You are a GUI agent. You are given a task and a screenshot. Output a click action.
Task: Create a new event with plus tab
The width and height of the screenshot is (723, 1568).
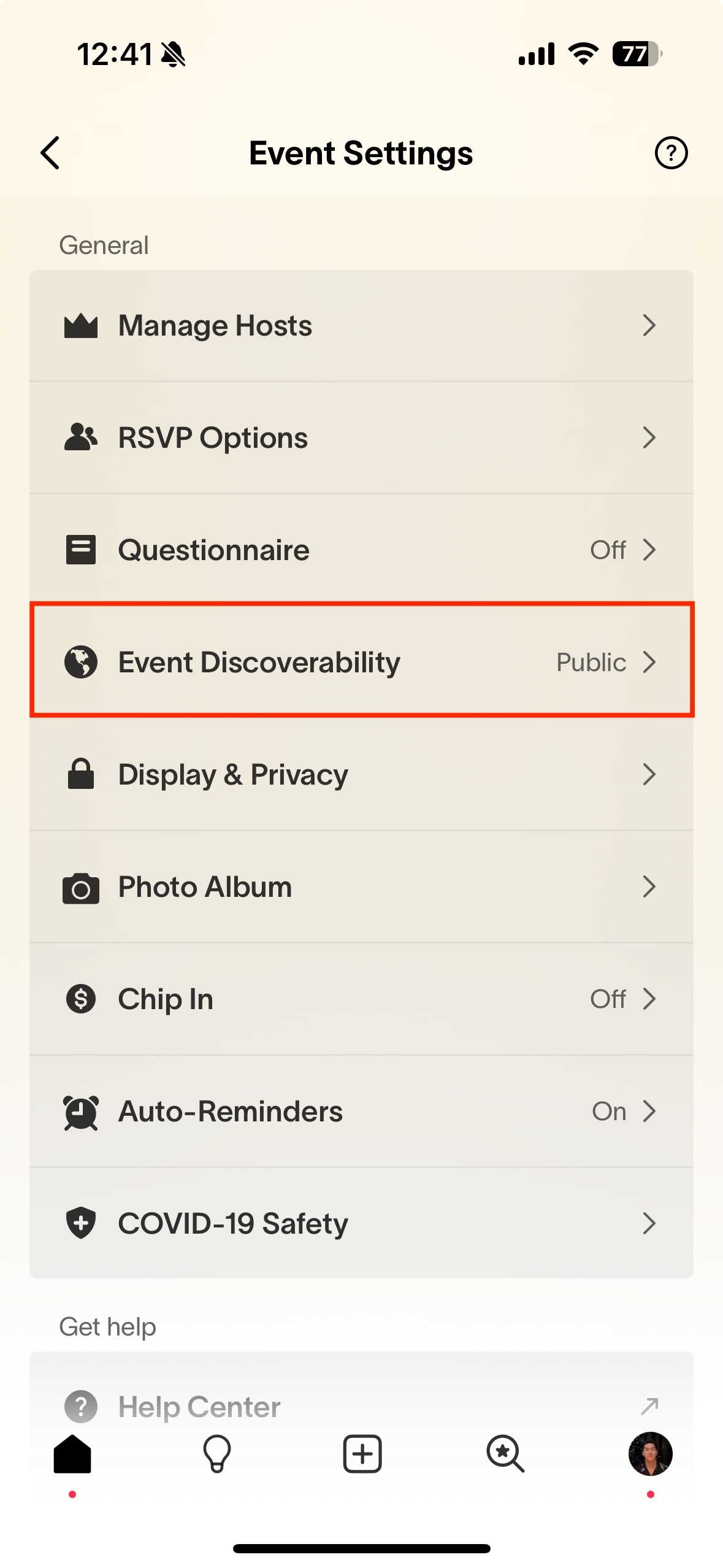pos(362,1454)
